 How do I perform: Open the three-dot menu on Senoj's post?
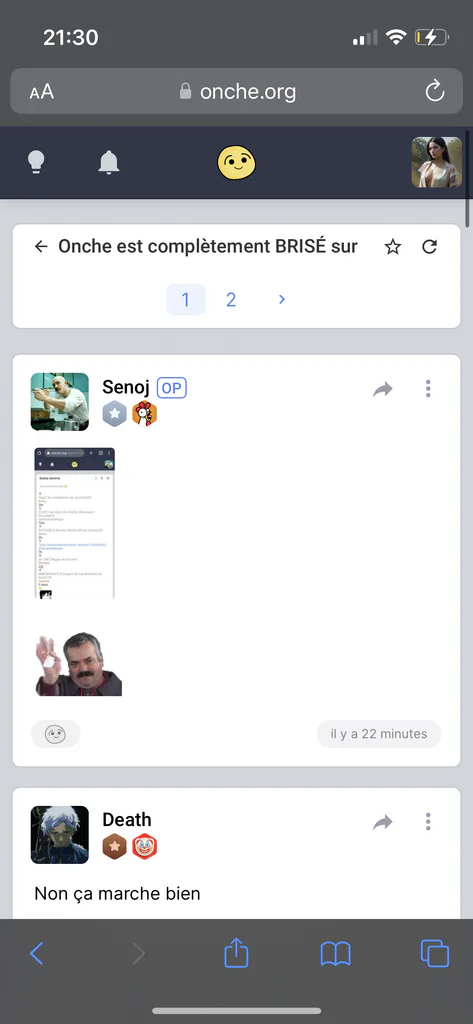pyautogui.click(x=428, y=389)
